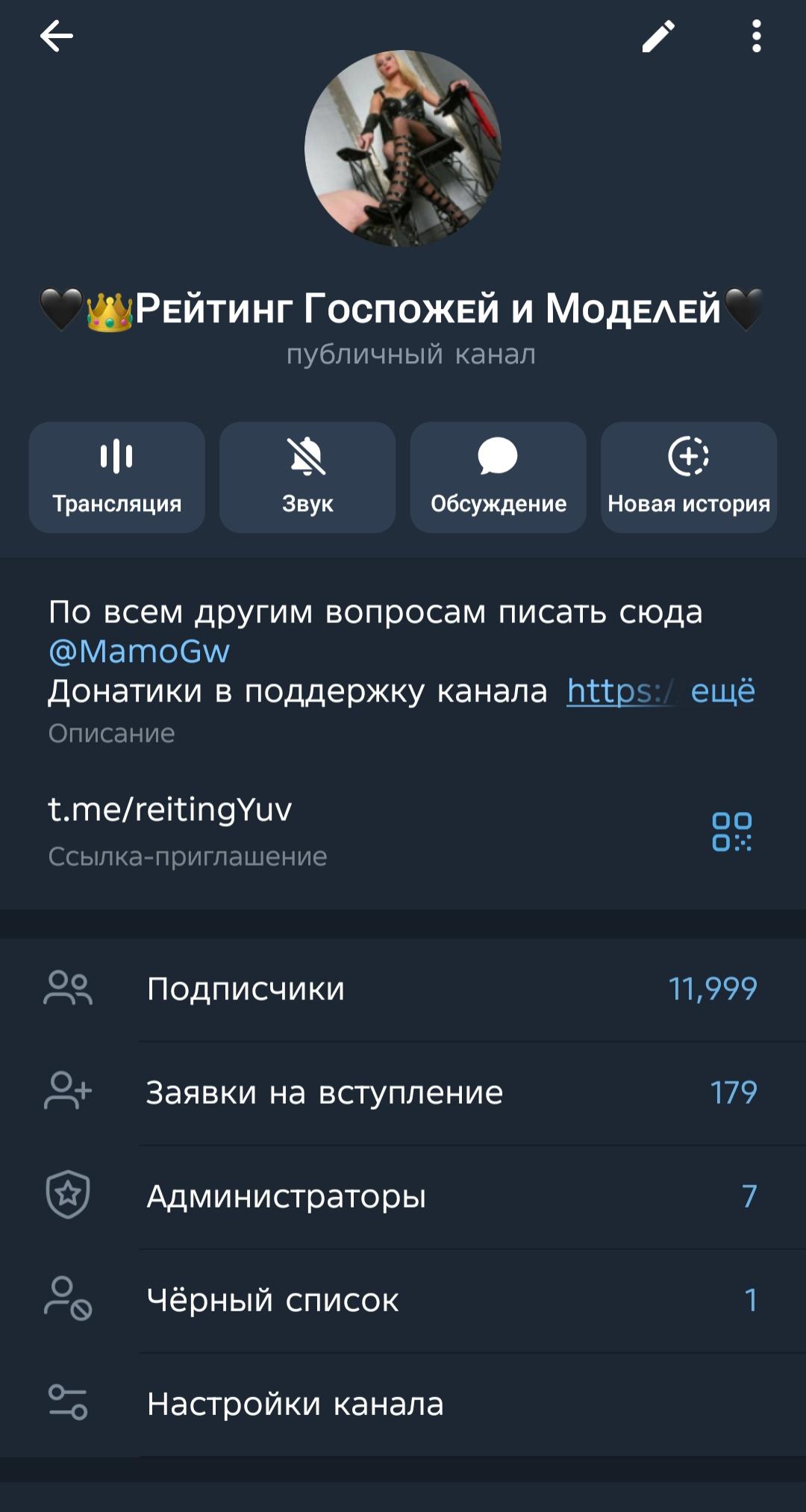Toggle channel sound with Звук
The image size is (806, 1512).
click(x=307, y=477)
